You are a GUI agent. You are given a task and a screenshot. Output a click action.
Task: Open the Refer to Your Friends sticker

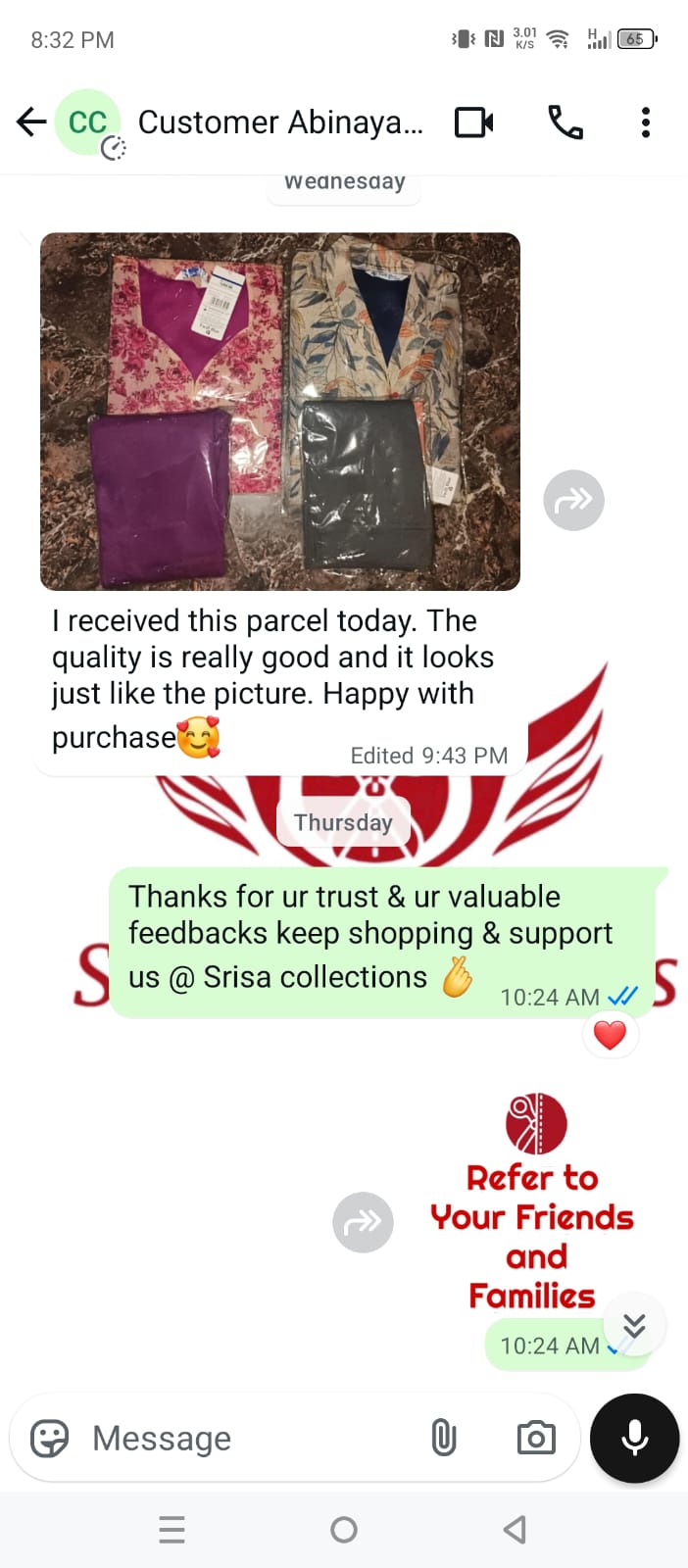(x=532, y=1205)
